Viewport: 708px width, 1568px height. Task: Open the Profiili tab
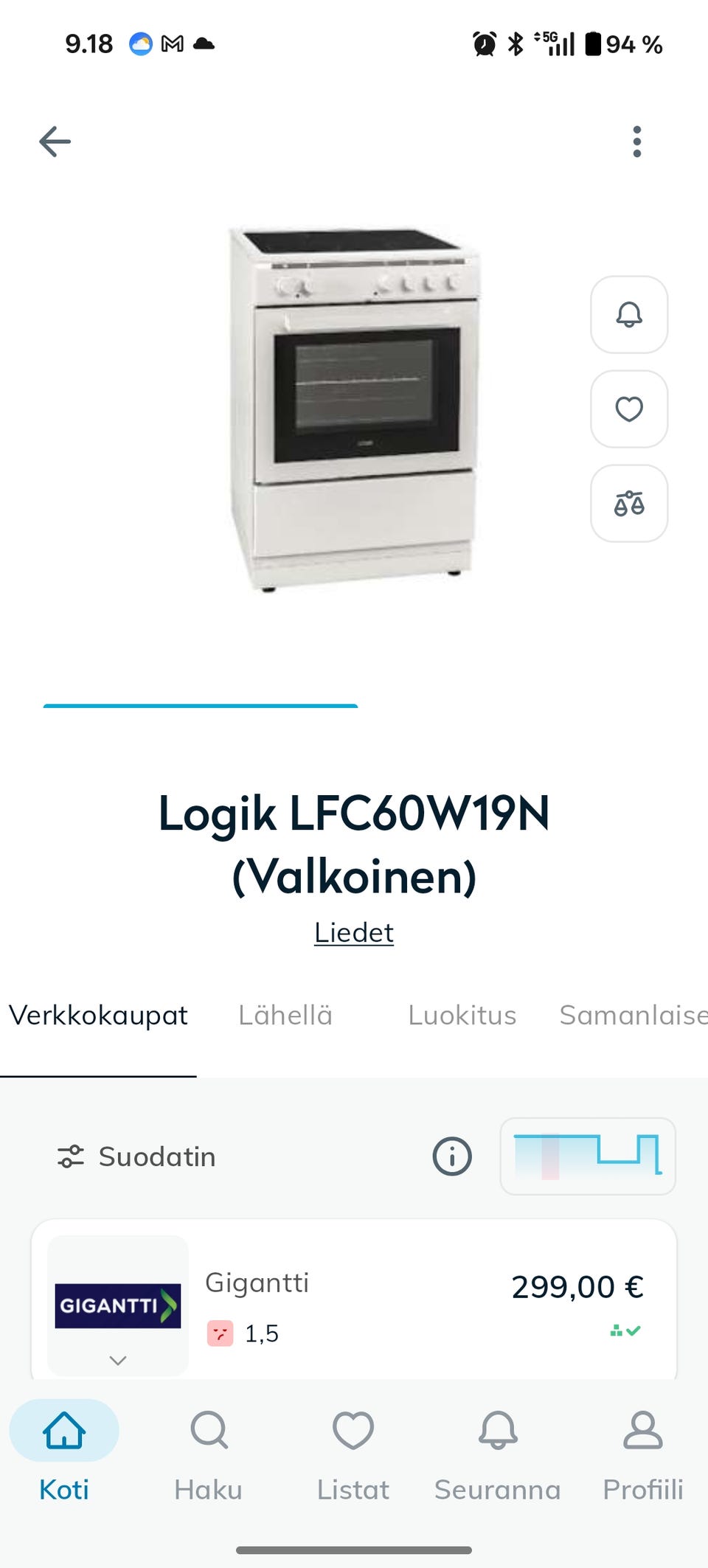point(643,1449)
